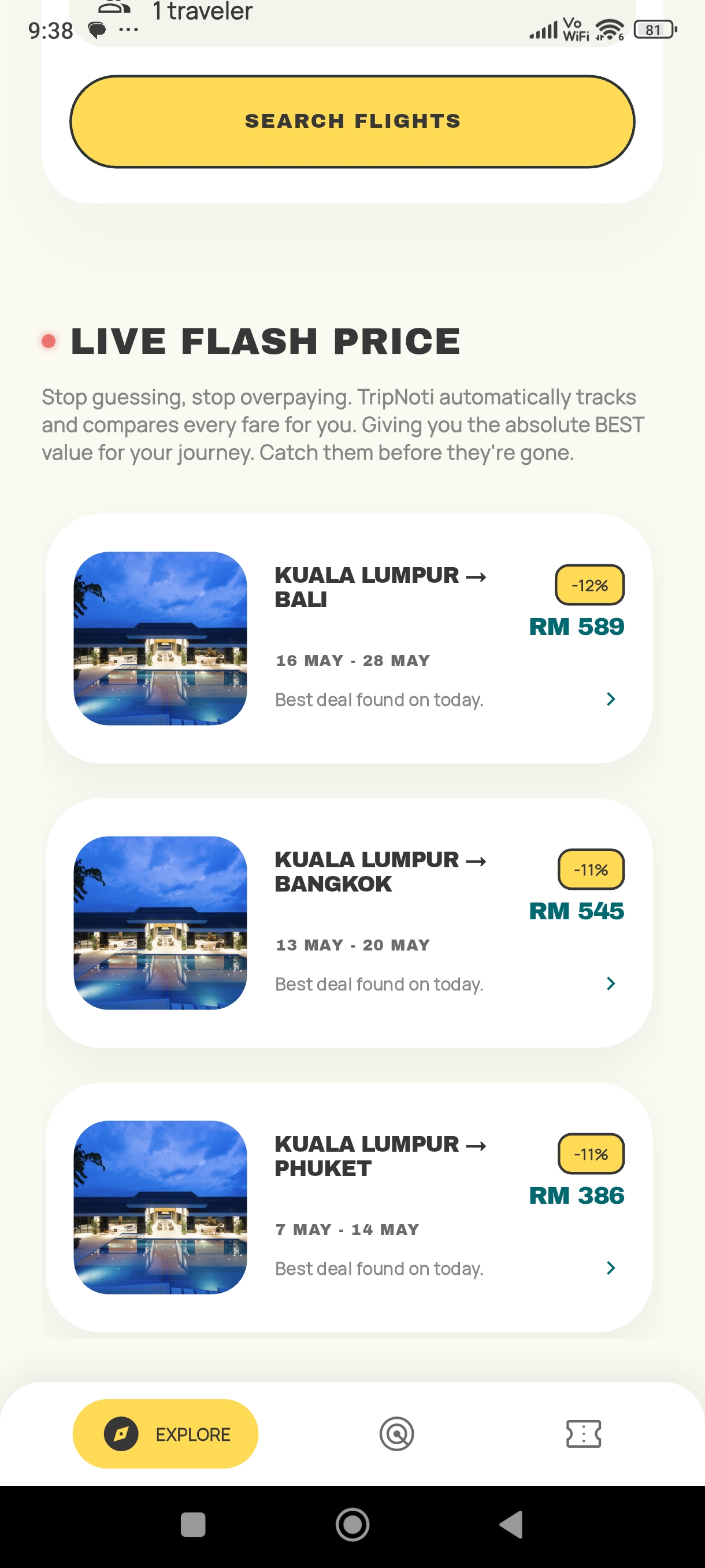Tap the traveler icon beside "1 traveler"
This screenshot has height=1568, width=705.
coord(113,9)
